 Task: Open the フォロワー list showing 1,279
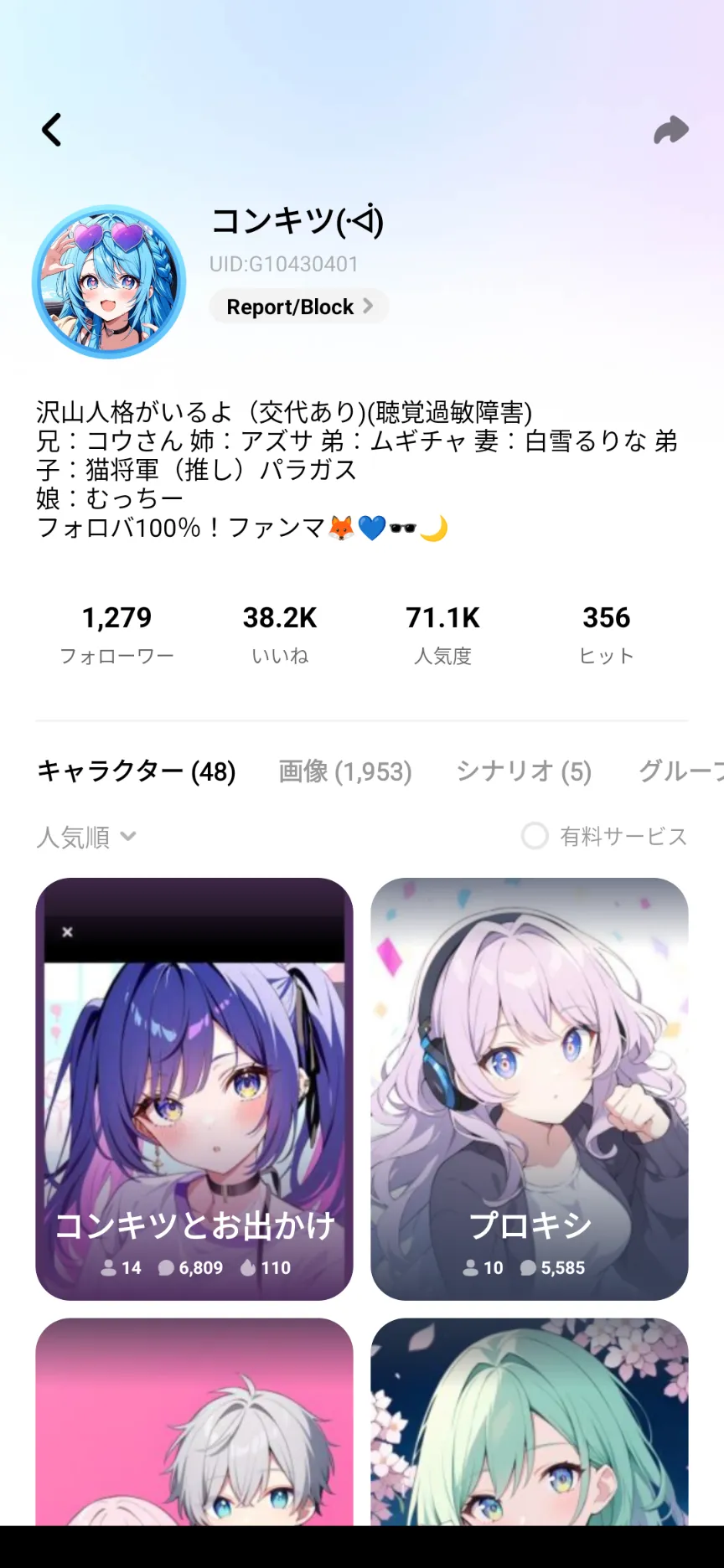(x=116, y=634)
